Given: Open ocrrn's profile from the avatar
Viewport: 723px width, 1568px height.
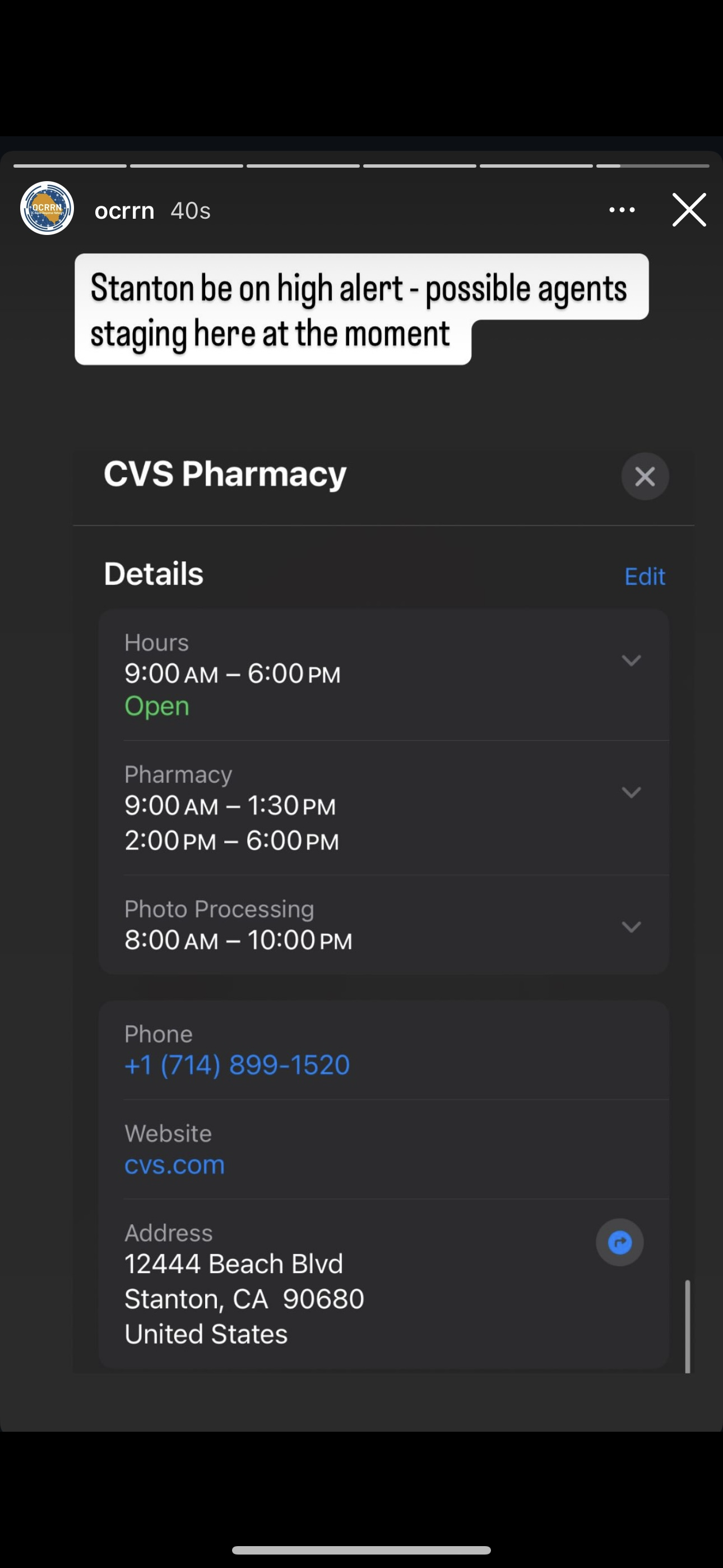Looking at the screenshot, I should click(47, 208).
